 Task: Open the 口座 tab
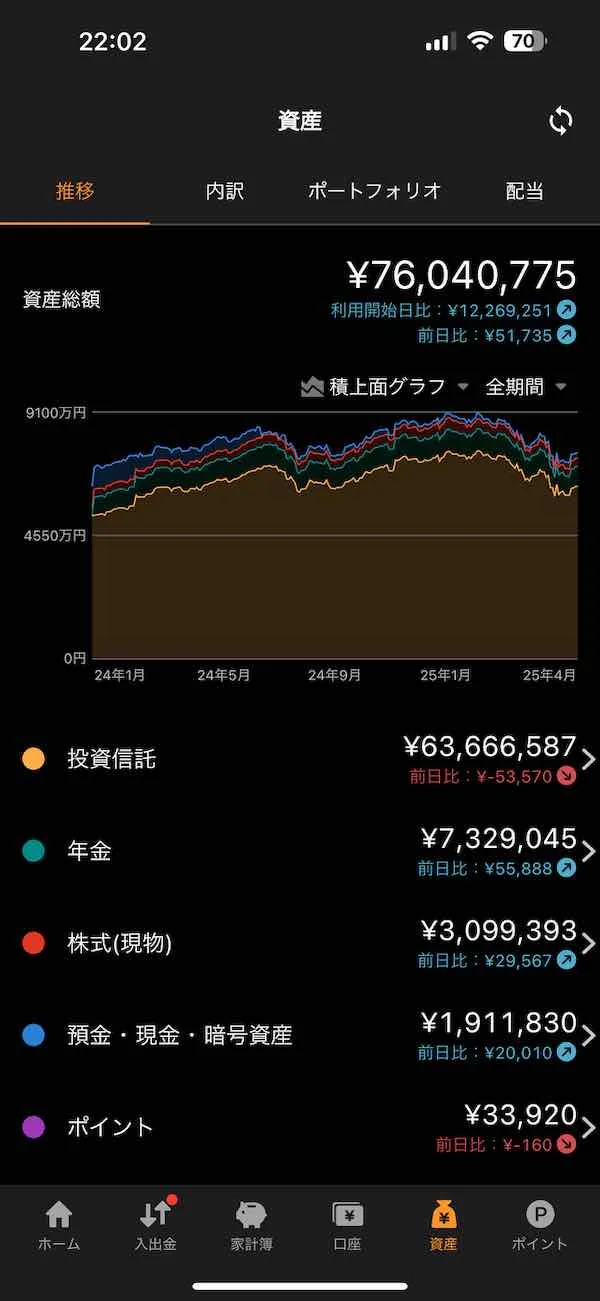pos(347,1226)
